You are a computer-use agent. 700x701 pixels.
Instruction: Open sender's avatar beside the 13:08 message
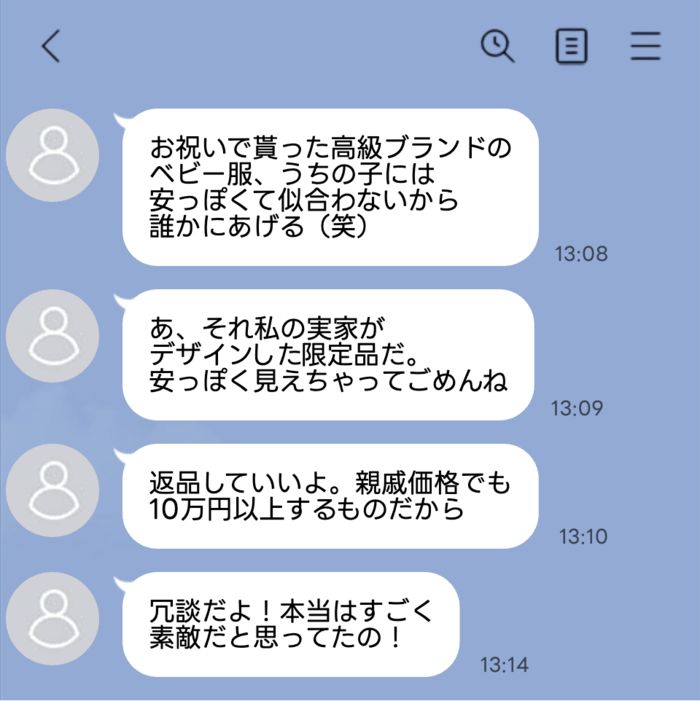(x=53, y=155)
